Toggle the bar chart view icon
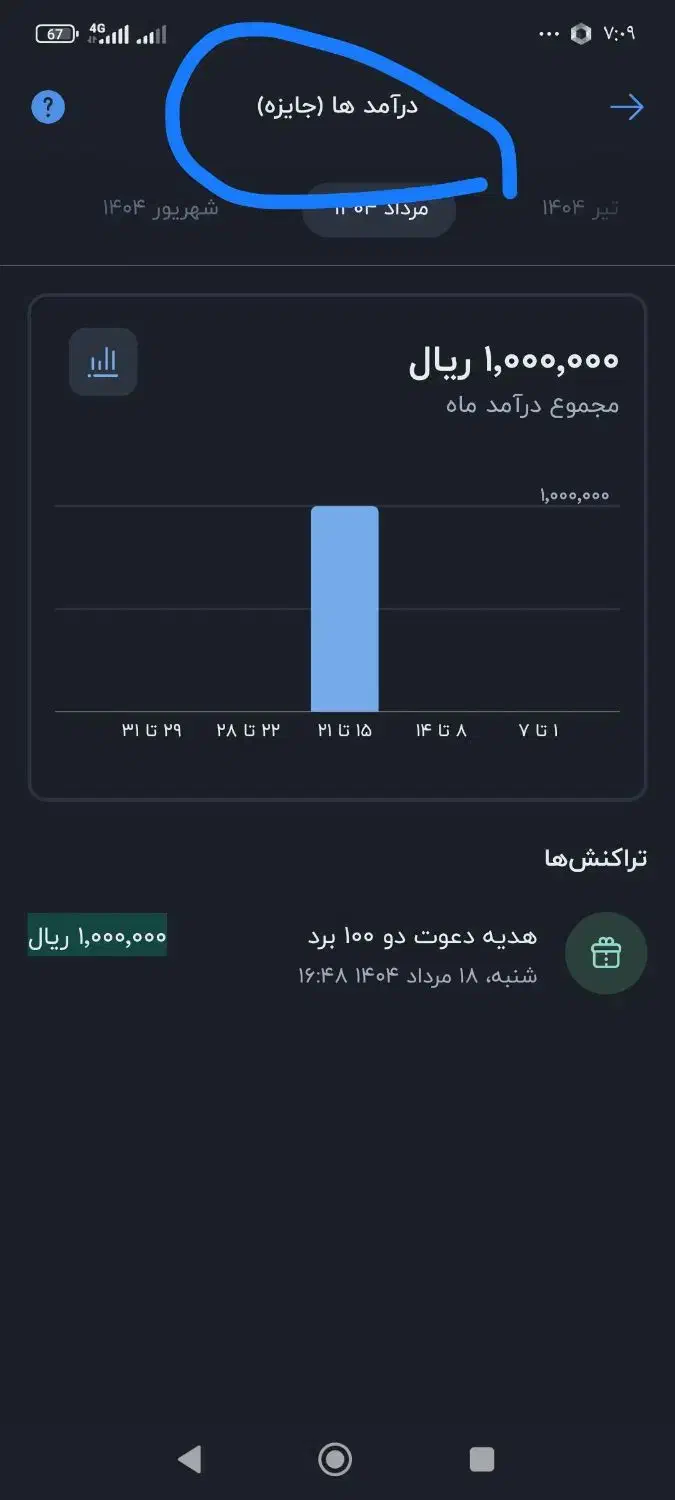The height and width of the screenshot is (1500, 675). [103, 362]
